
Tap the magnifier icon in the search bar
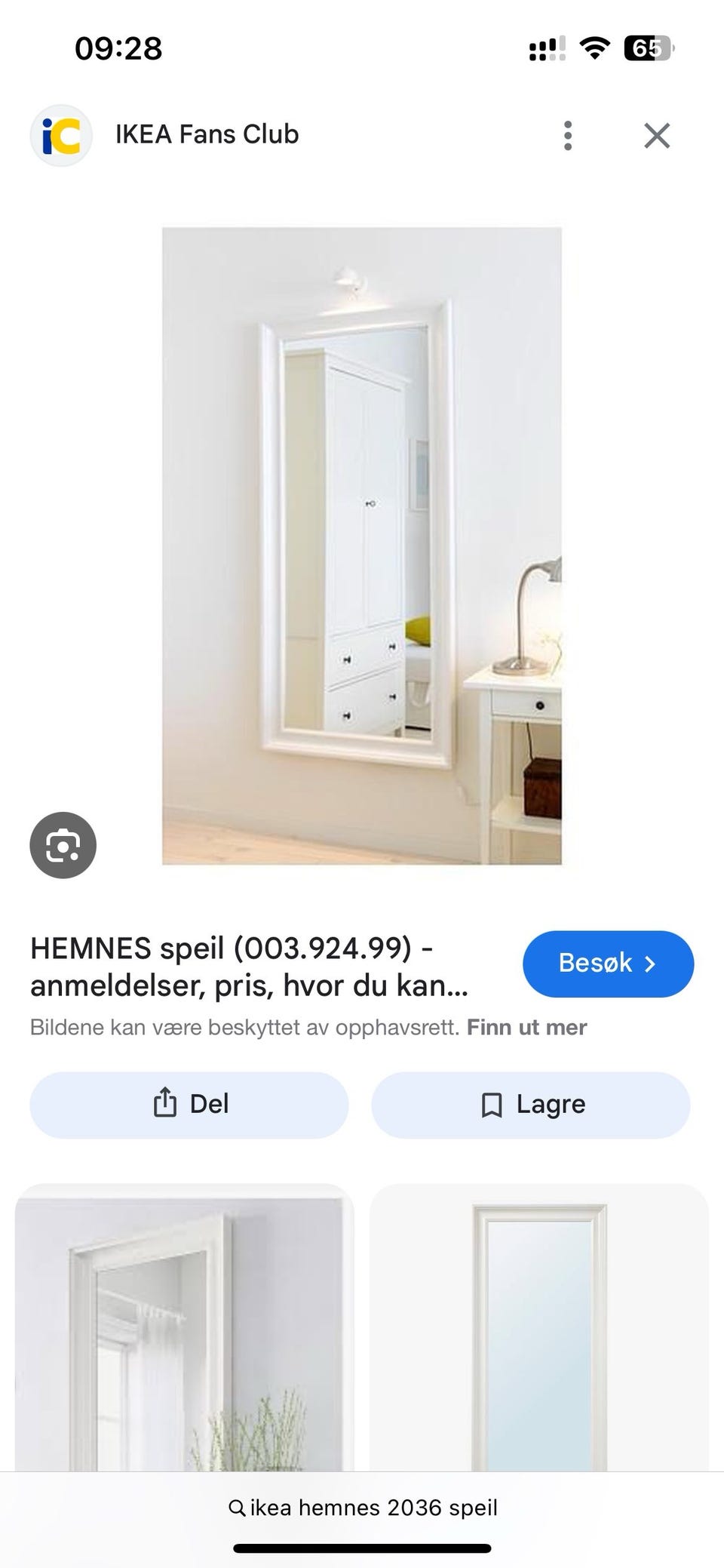click(237, 1508)
